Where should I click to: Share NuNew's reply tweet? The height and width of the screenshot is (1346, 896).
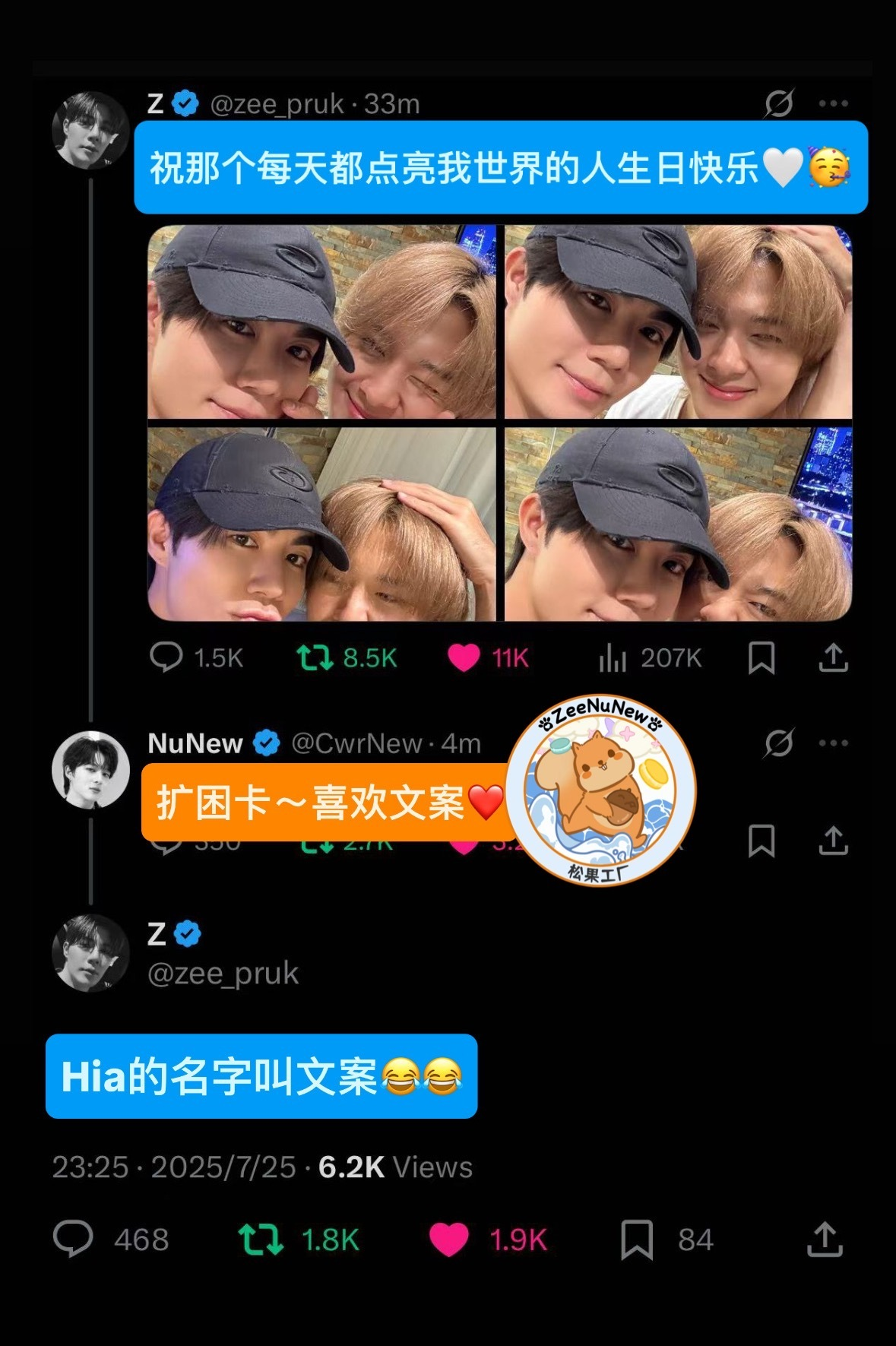(833, 841)
